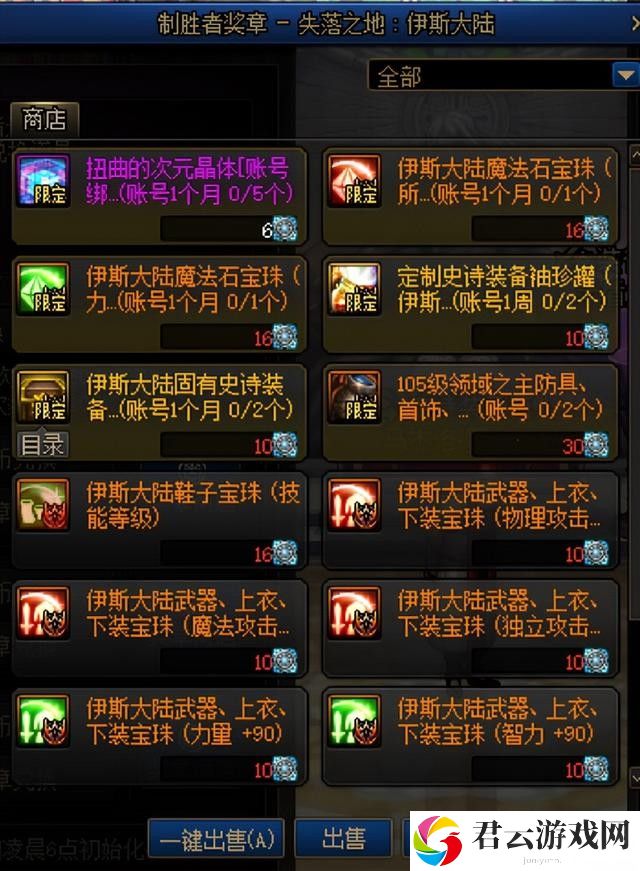
Task: Open the 目录 label on the epic equipment item
Action: [43, 444]
